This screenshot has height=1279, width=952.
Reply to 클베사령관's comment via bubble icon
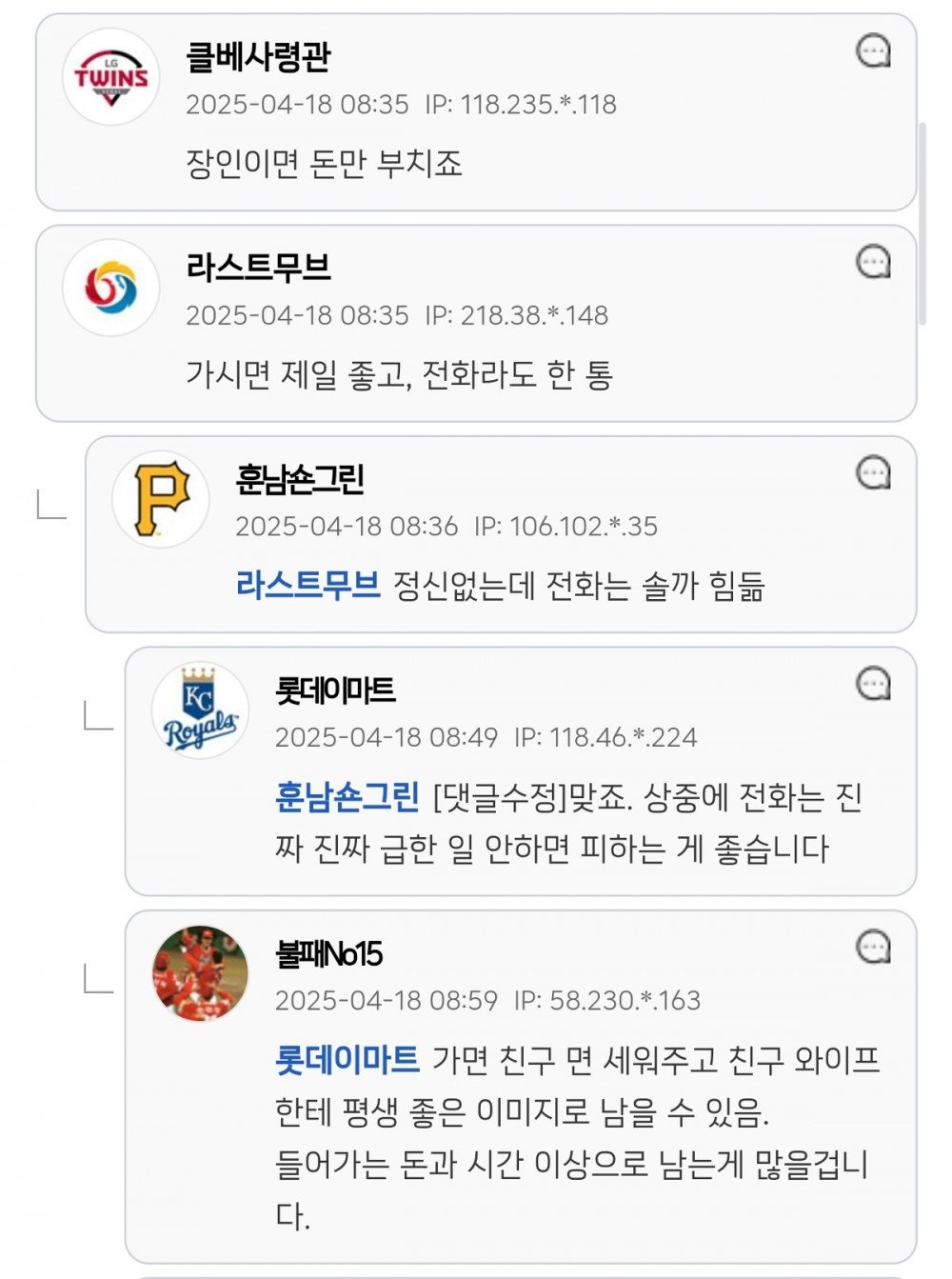[x=873, y=50]
